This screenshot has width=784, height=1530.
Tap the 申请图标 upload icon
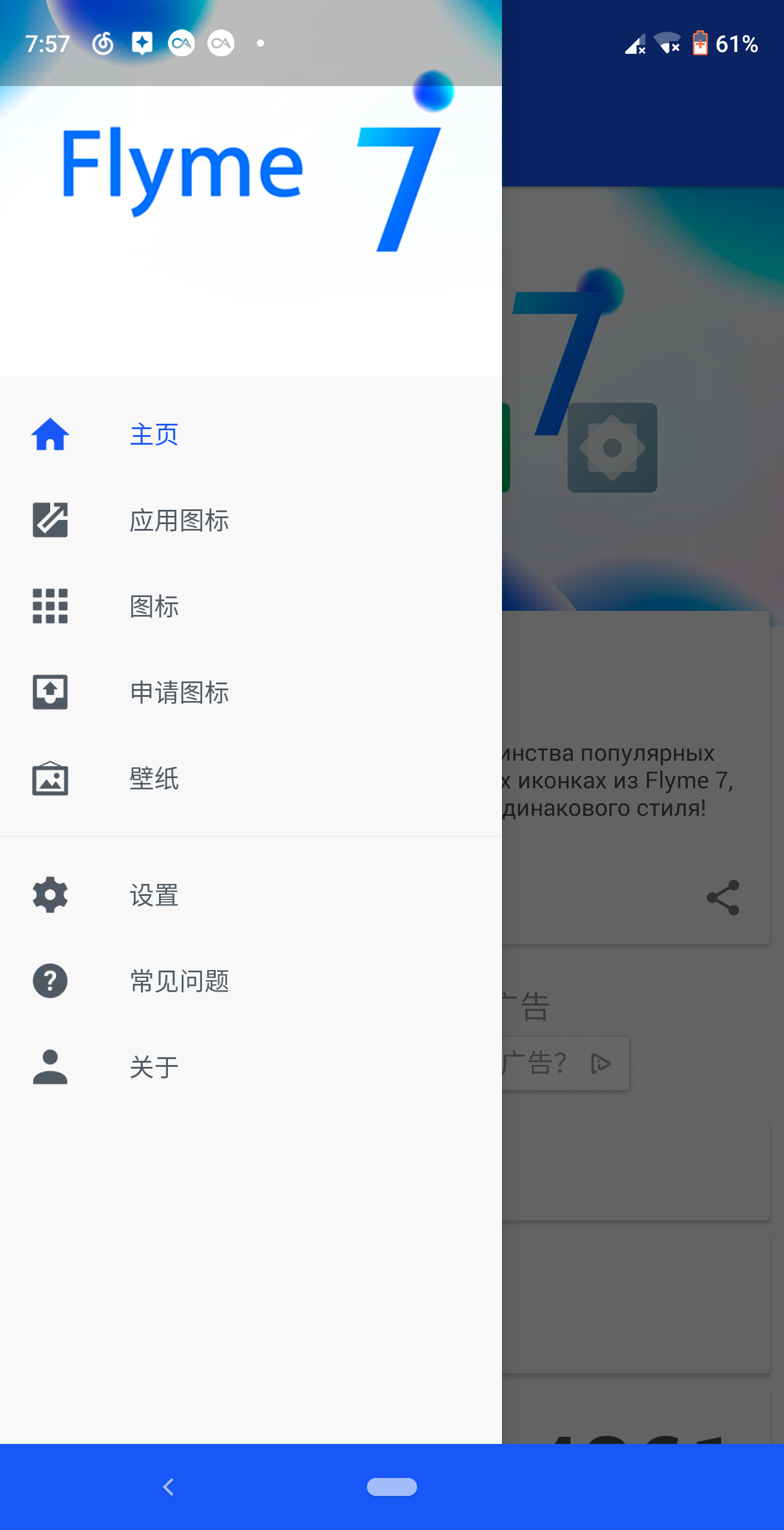pos(50,693)
